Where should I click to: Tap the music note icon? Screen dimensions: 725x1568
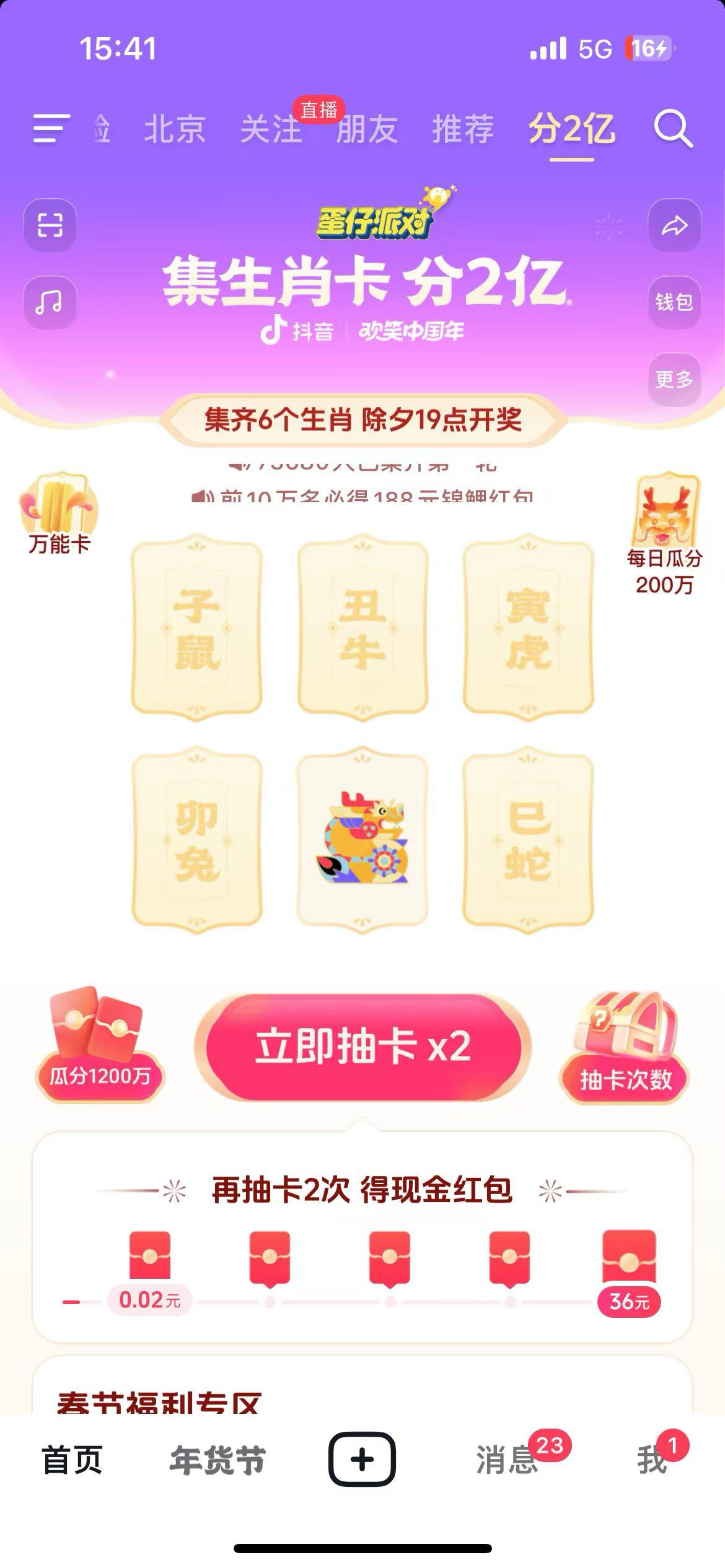pyautogui.click(x=50, y=303)
